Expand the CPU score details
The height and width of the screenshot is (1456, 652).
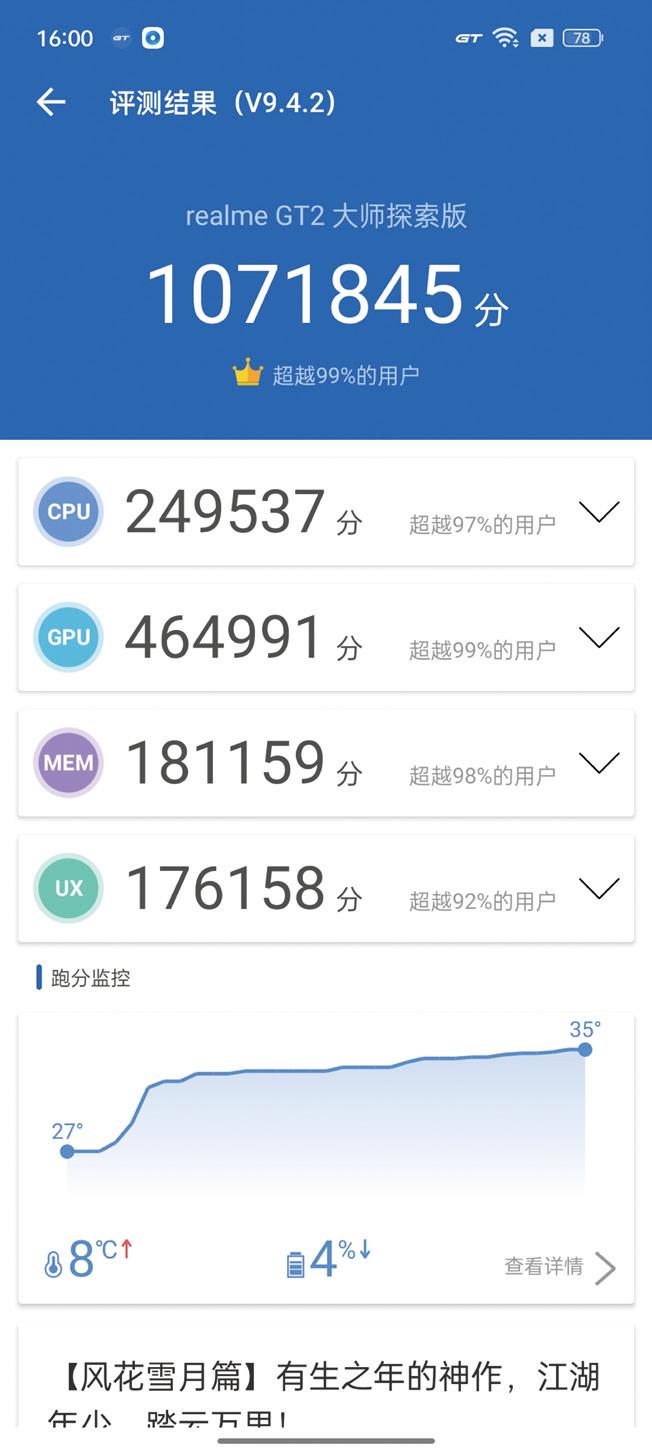tap(599, 512)
